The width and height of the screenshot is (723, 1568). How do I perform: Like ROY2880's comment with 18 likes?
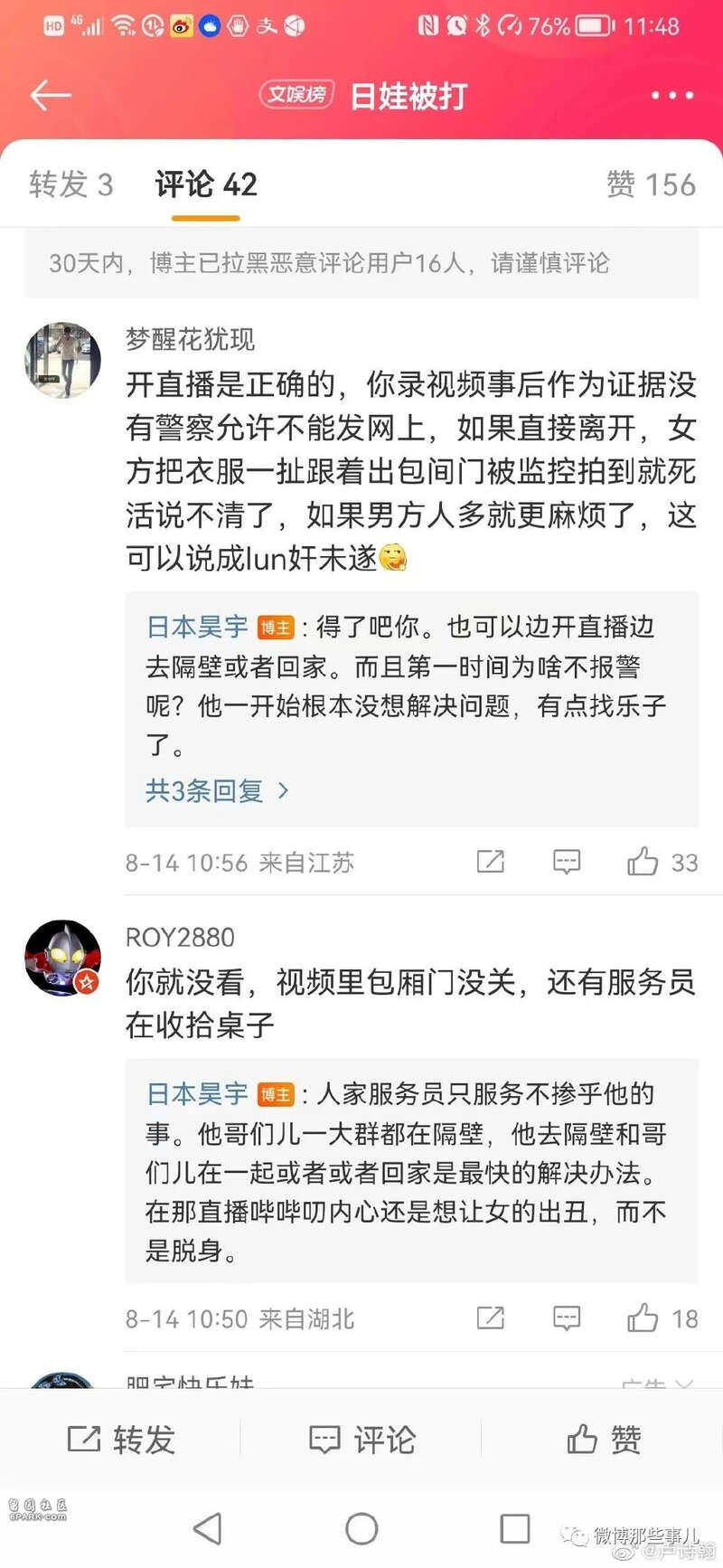[643, 1318]
